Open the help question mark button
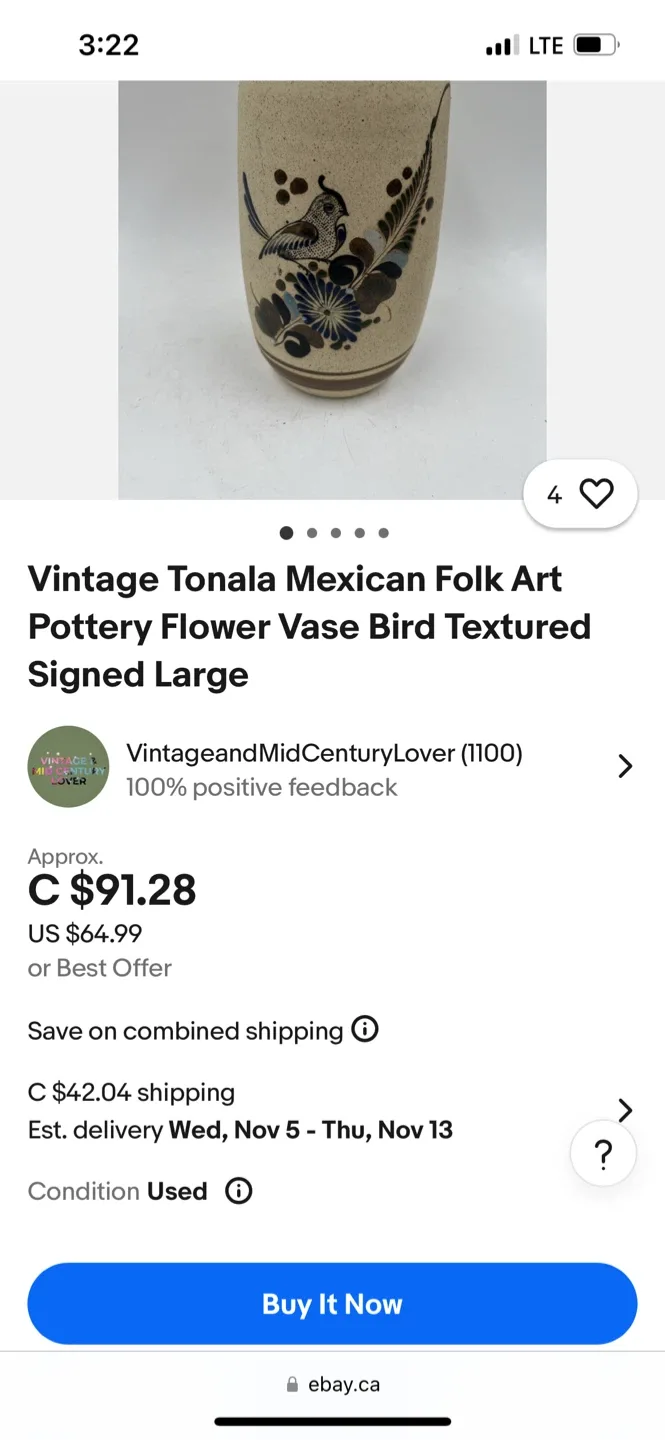 [603, 1155]
